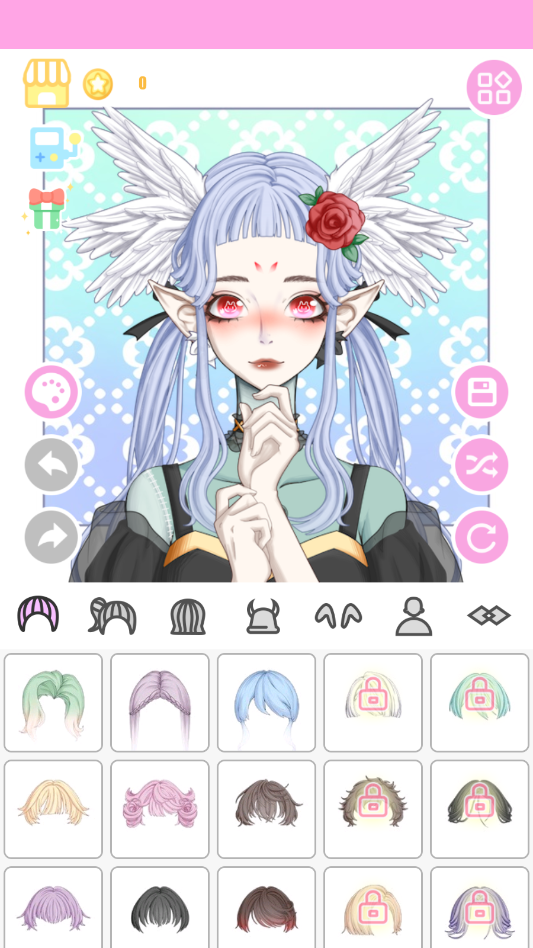Choose the pink curly buns hairstyle
Image resolution: width=533 pixels, height=948 pixels.
point(160,809)
